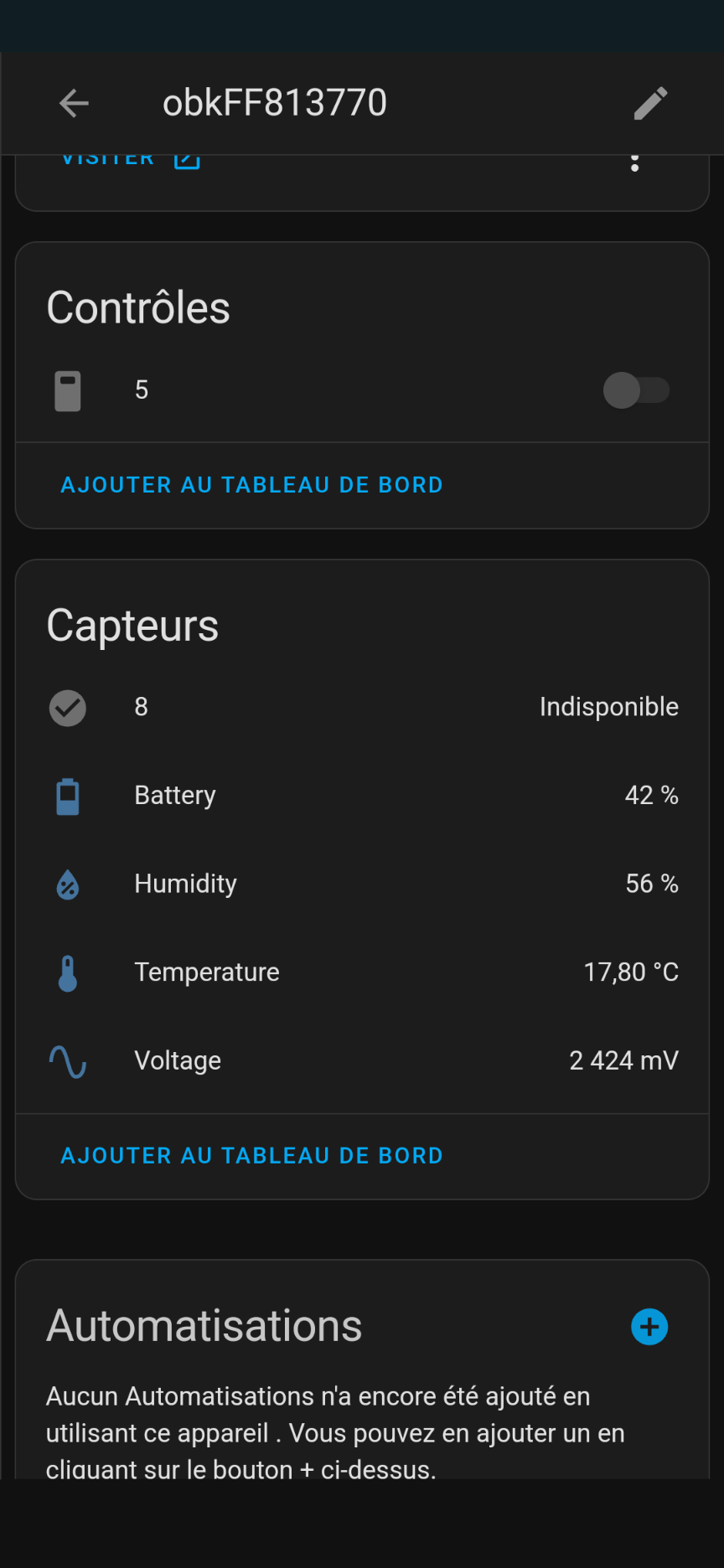Open the three-dot overflow menu
This screenshot has height=1568, width=724.
(634, 162)
